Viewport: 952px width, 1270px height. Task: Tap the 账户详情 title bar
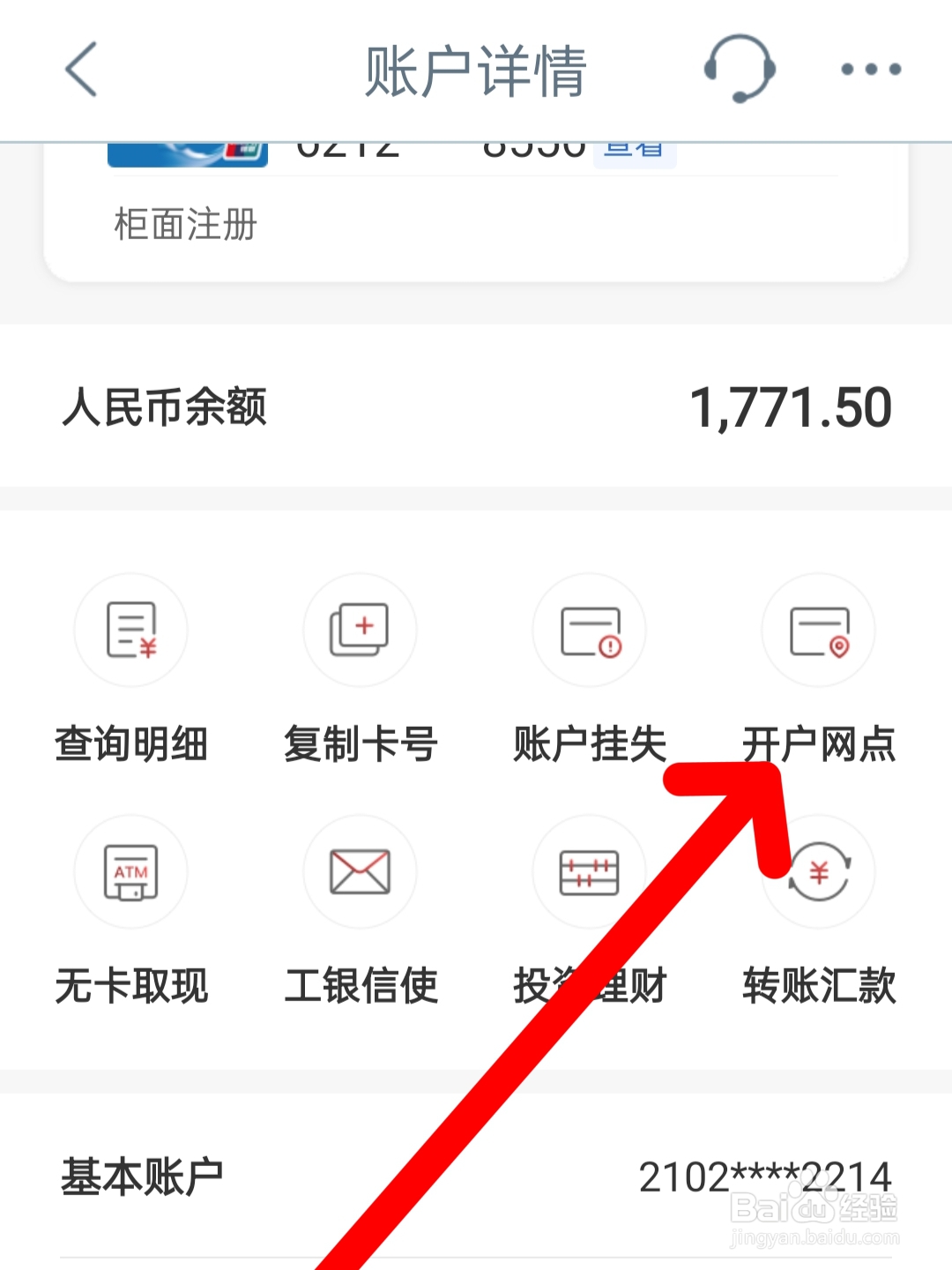(x=476, y=71)
